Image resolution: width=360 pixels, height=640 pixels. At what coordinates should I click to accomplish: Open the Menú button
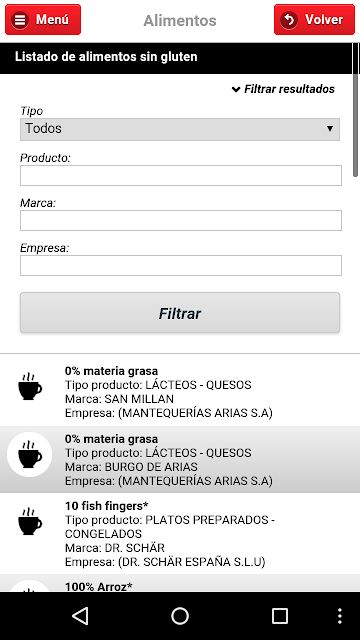pyautogui.click(x=43, y=20)
